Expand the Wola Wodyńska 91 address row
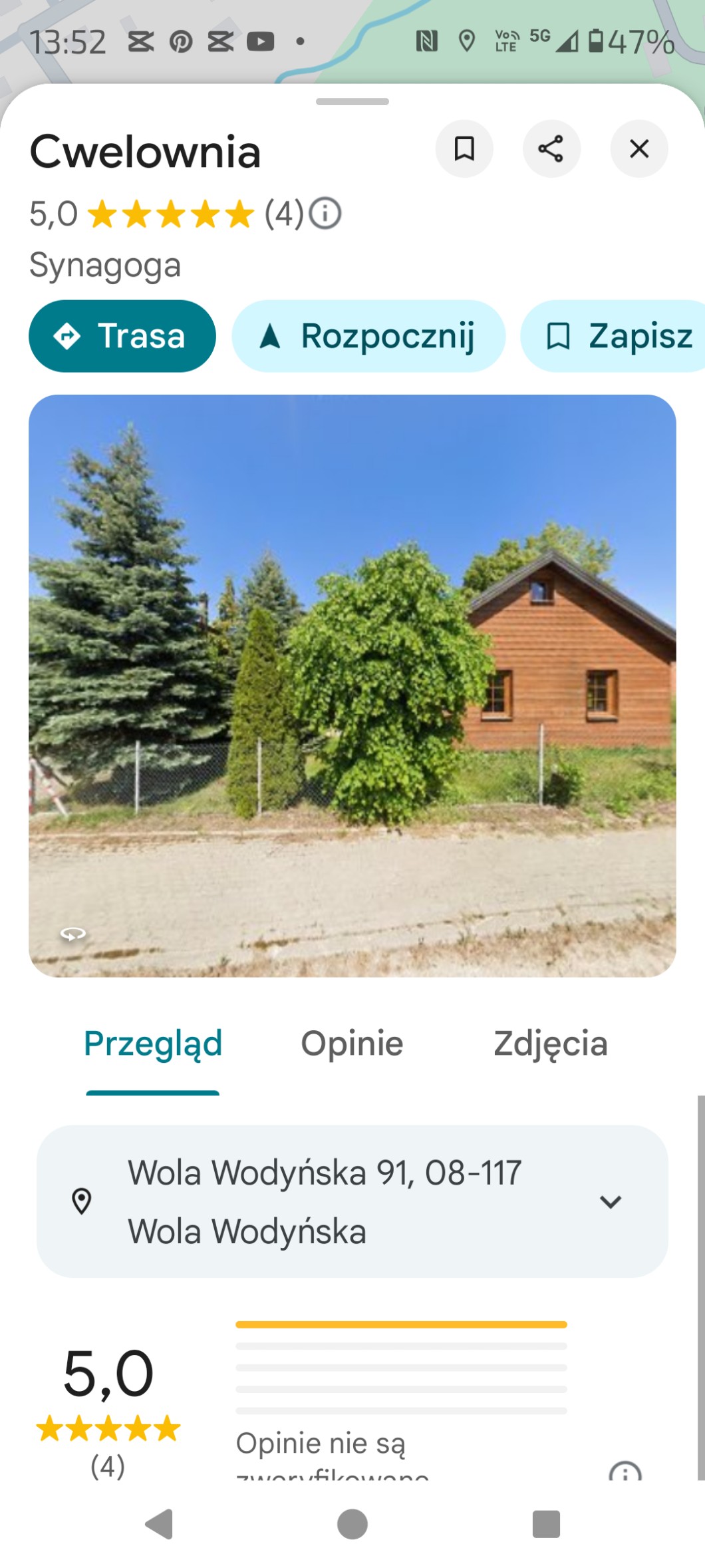This screenshot has height=1568, width=705. click(x=611, y=1202)
